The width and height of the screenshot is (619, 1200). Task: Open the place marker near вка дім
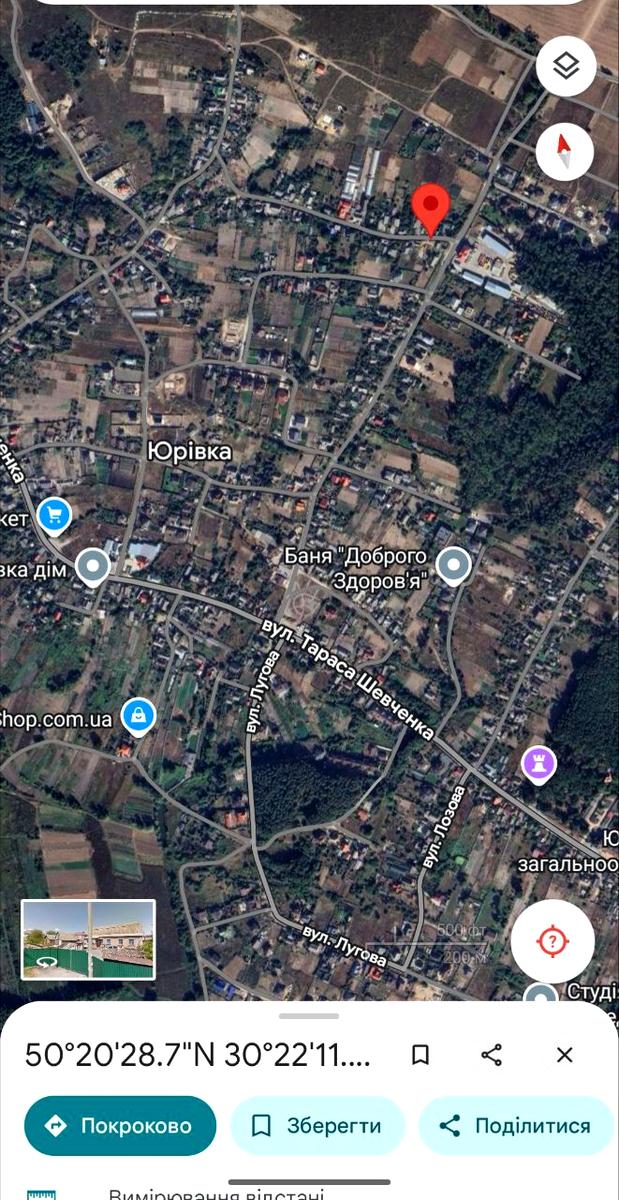pyautogui.click(x=93, y=567)
